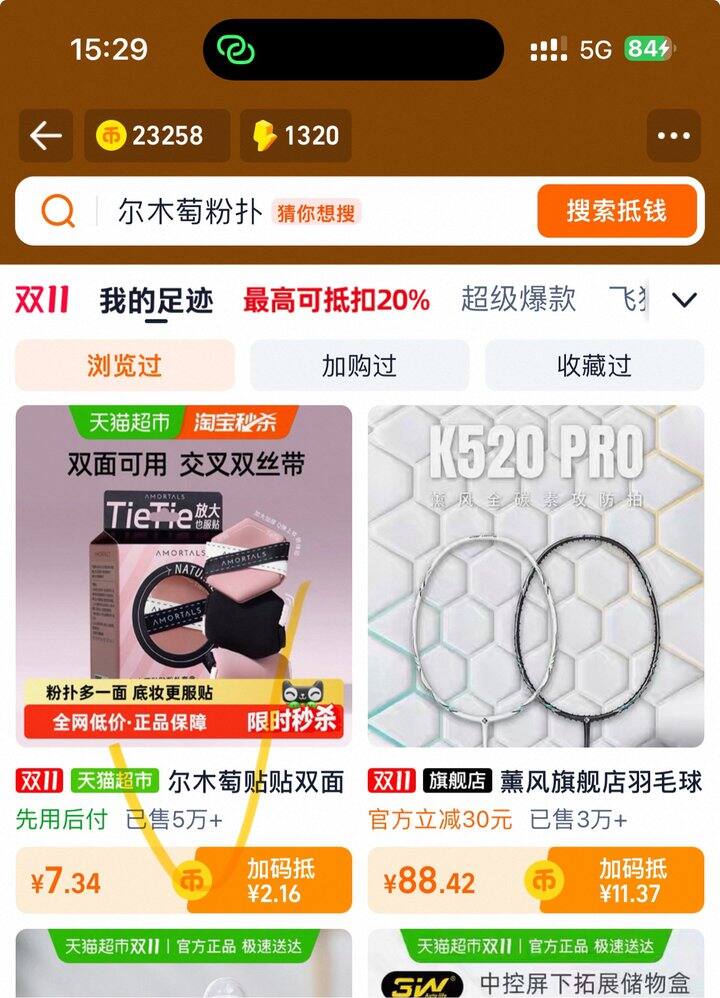The height and width of the screenshot is (998, 720).
Task: Select the 浏览过 filter
Action: point(125,365)
